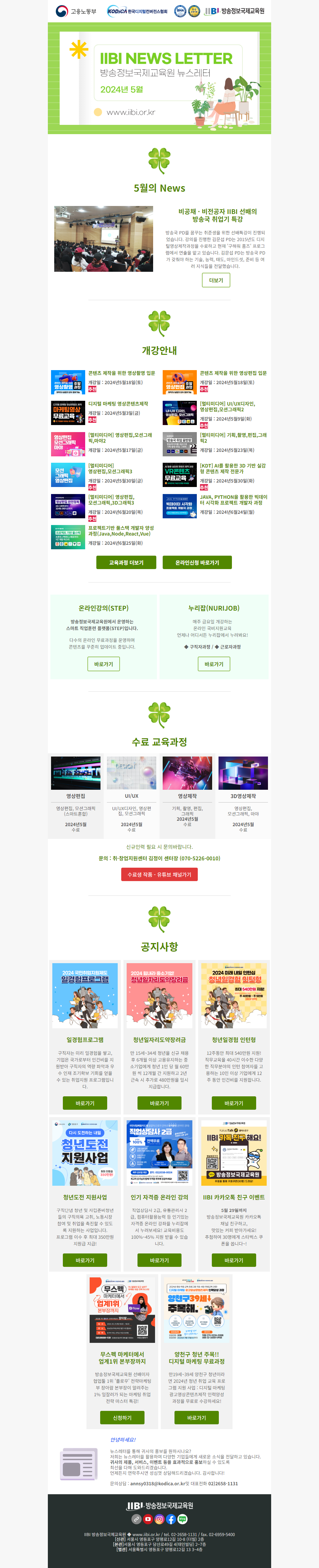
Task: Open 수료생 작품 유튜브 채널가기
Action: tap(159, 875)
